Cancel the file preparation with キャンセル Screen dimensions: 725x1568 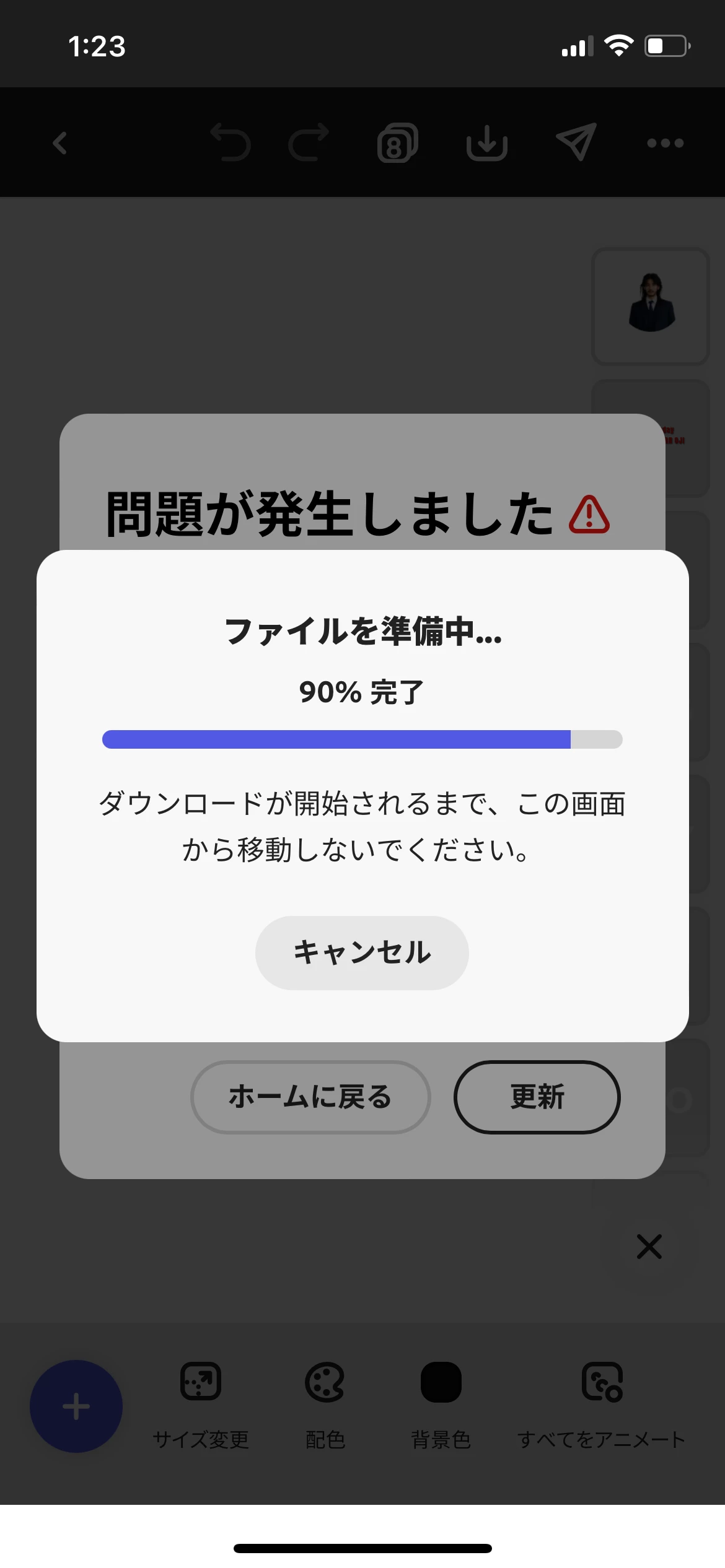click(362, 952)
